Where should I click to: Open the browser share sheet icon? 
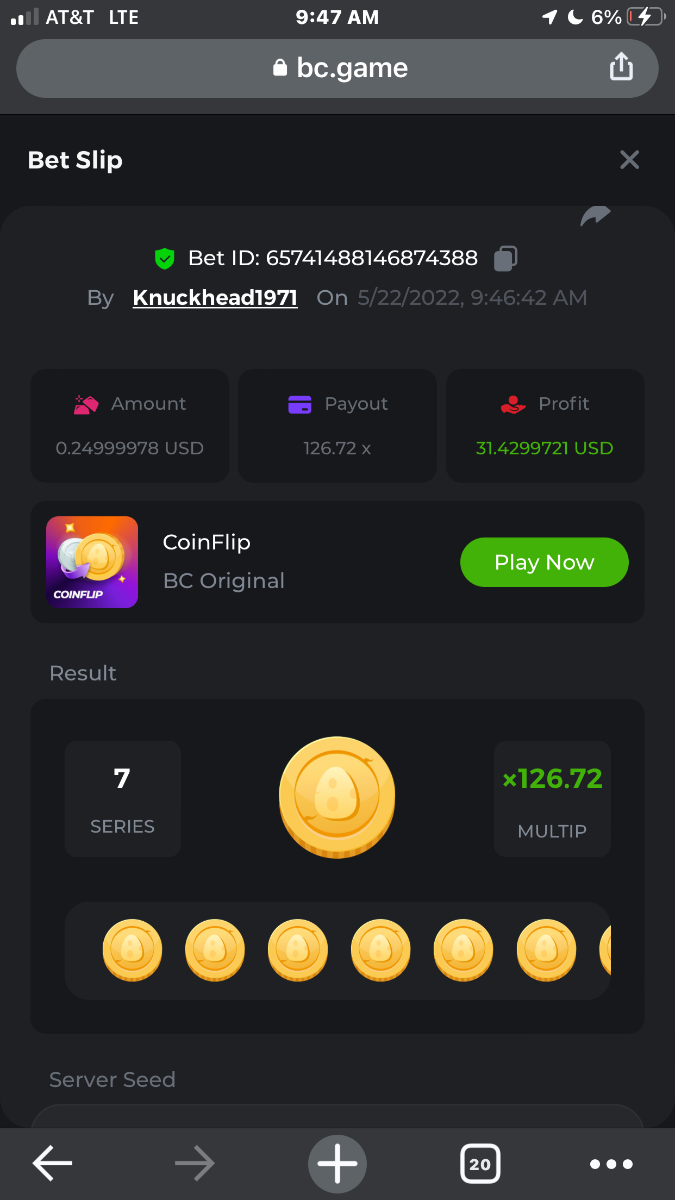(x=621, y=68)
